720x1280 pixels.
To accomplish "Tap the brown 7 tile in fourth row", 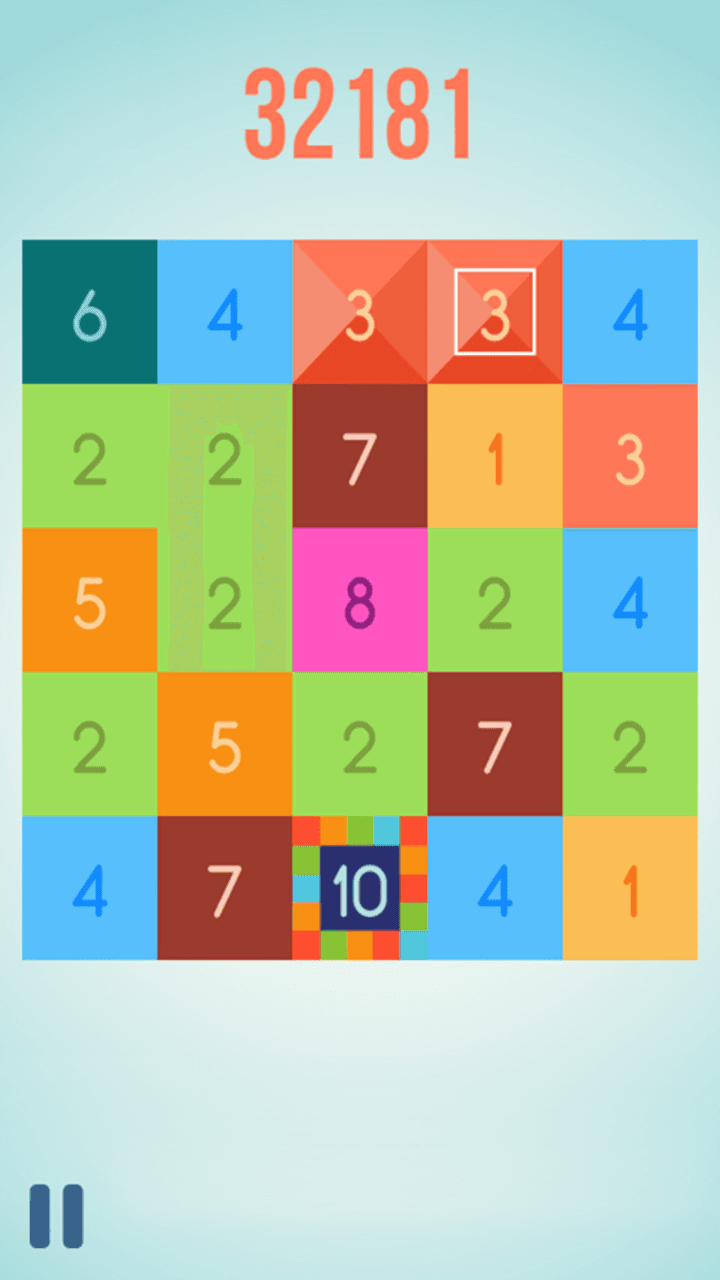I will tap(495, 745).
